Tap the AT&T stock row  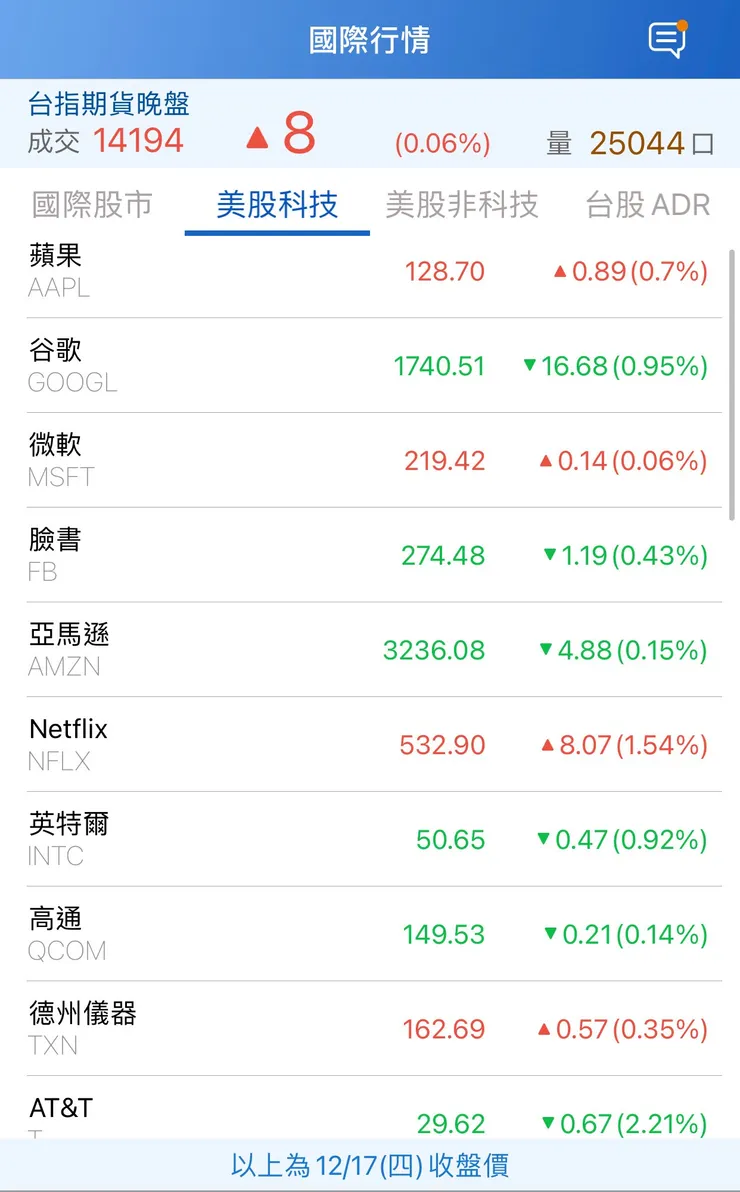[370, 1118]
